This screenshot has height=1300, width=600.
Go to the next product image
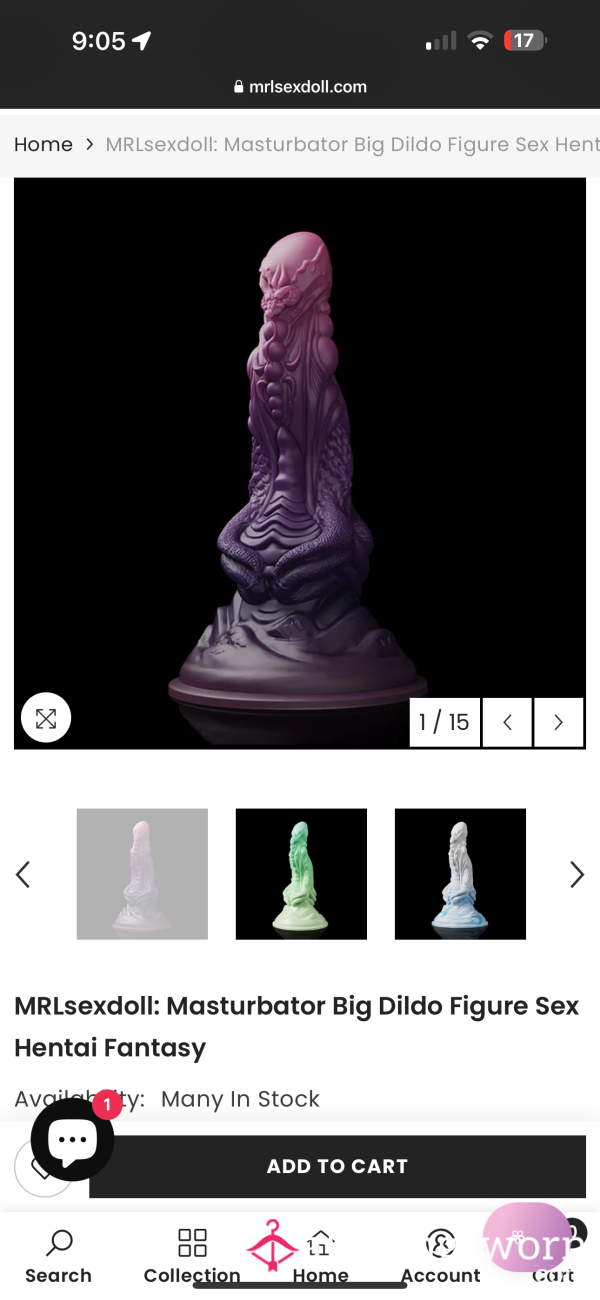(558, 722)
